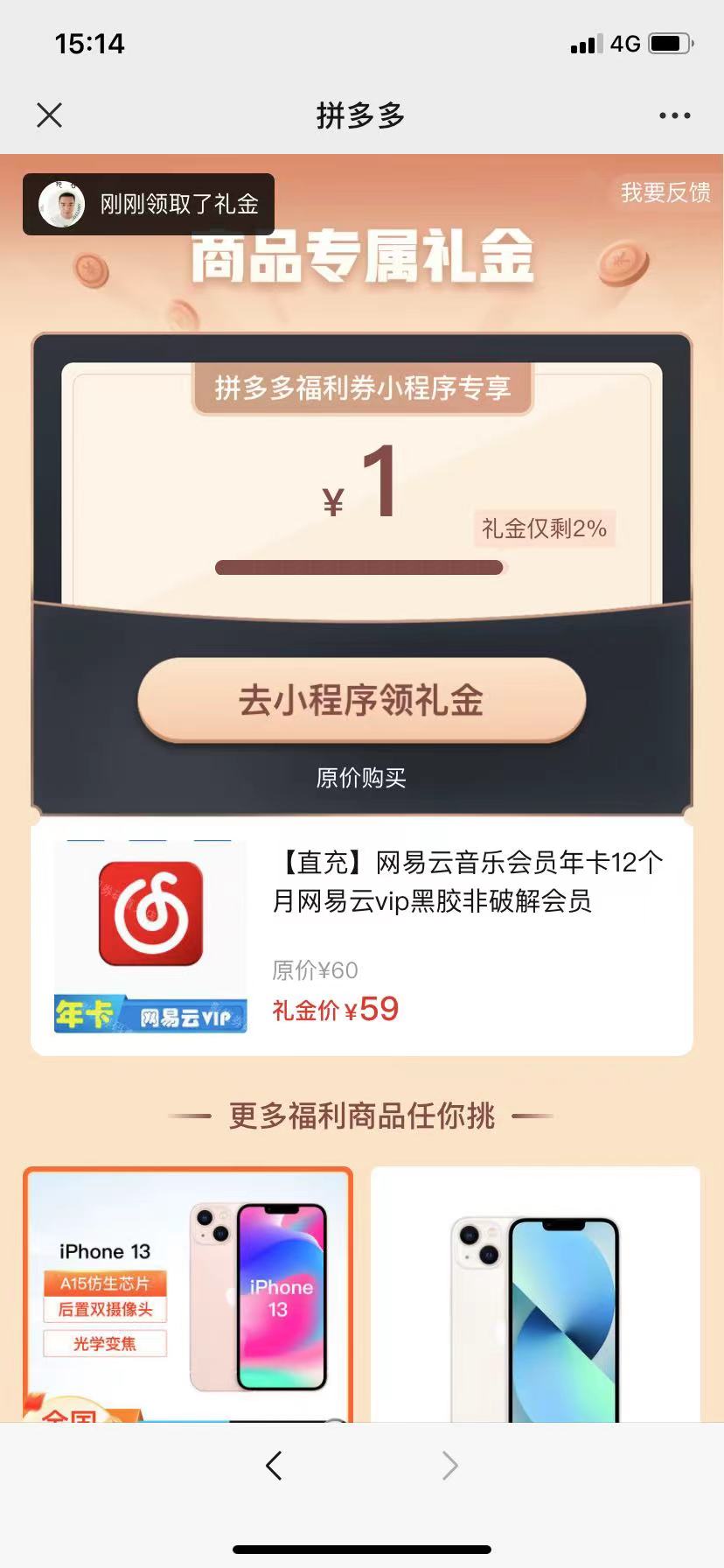Open the white iPhone product card
The height and width of the screenshot is (1568, 724).
tap(535, 1295)
